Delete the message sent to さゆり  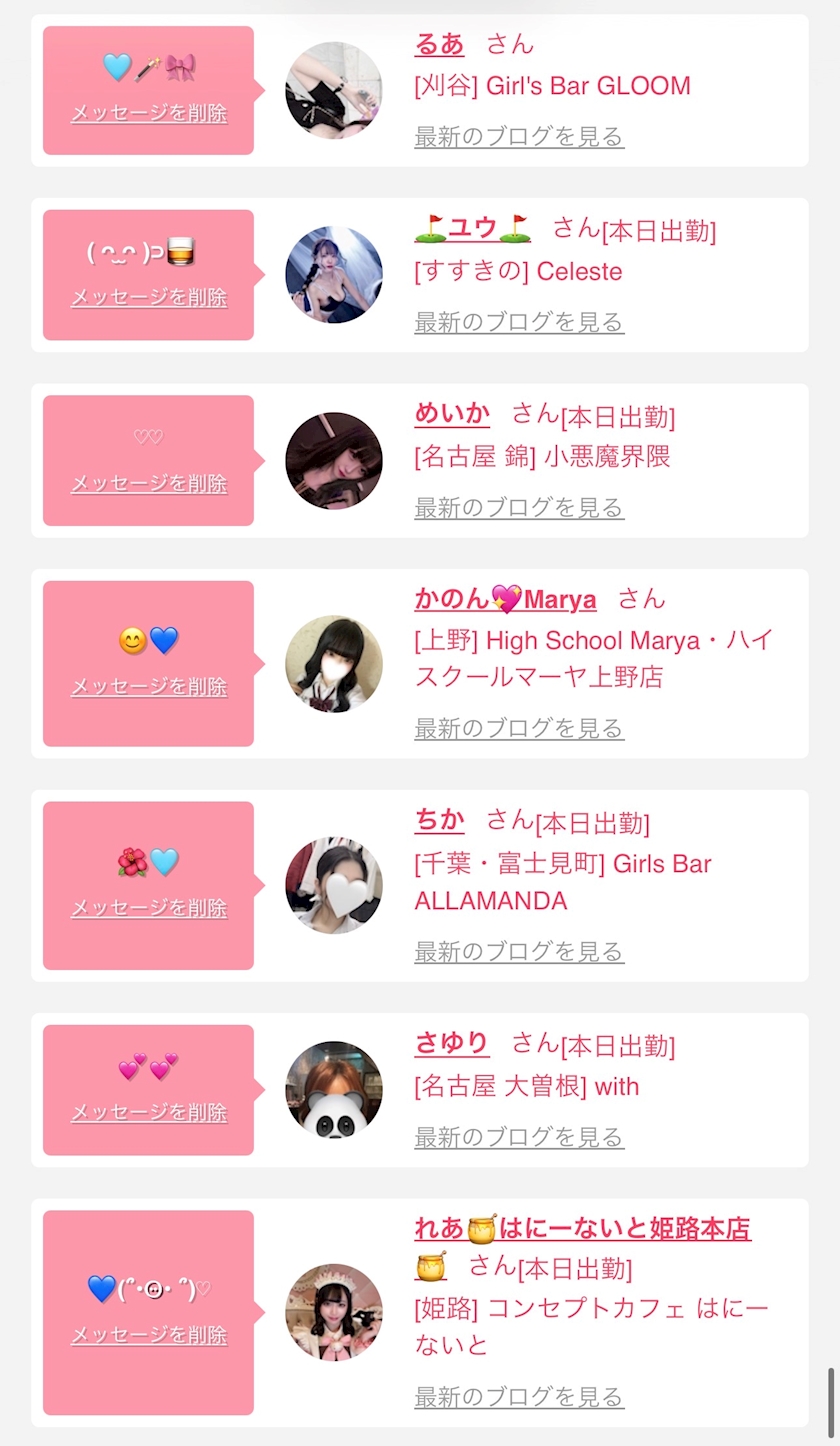coord(149,1112)
